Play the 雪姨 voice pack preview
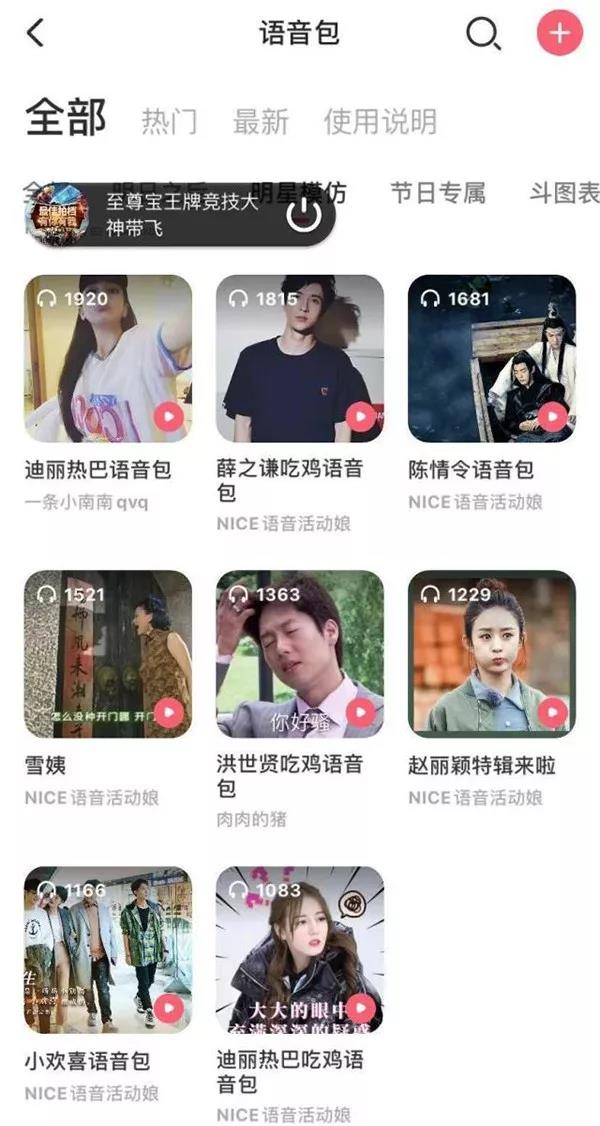Viewport: 600px width, 1126px height. click(168, 712)
